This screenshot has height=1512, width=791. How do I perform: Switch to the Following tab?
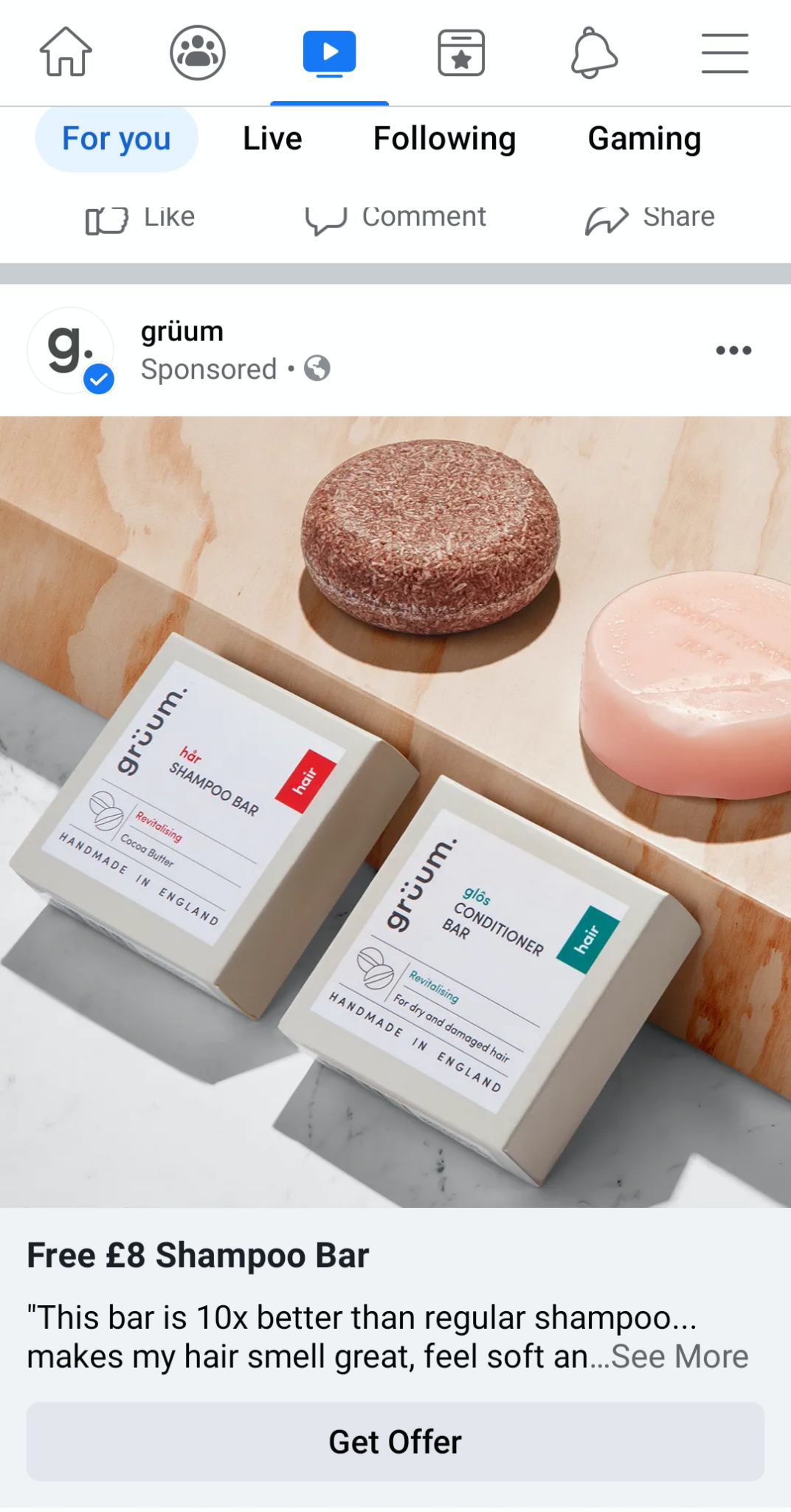444,139
